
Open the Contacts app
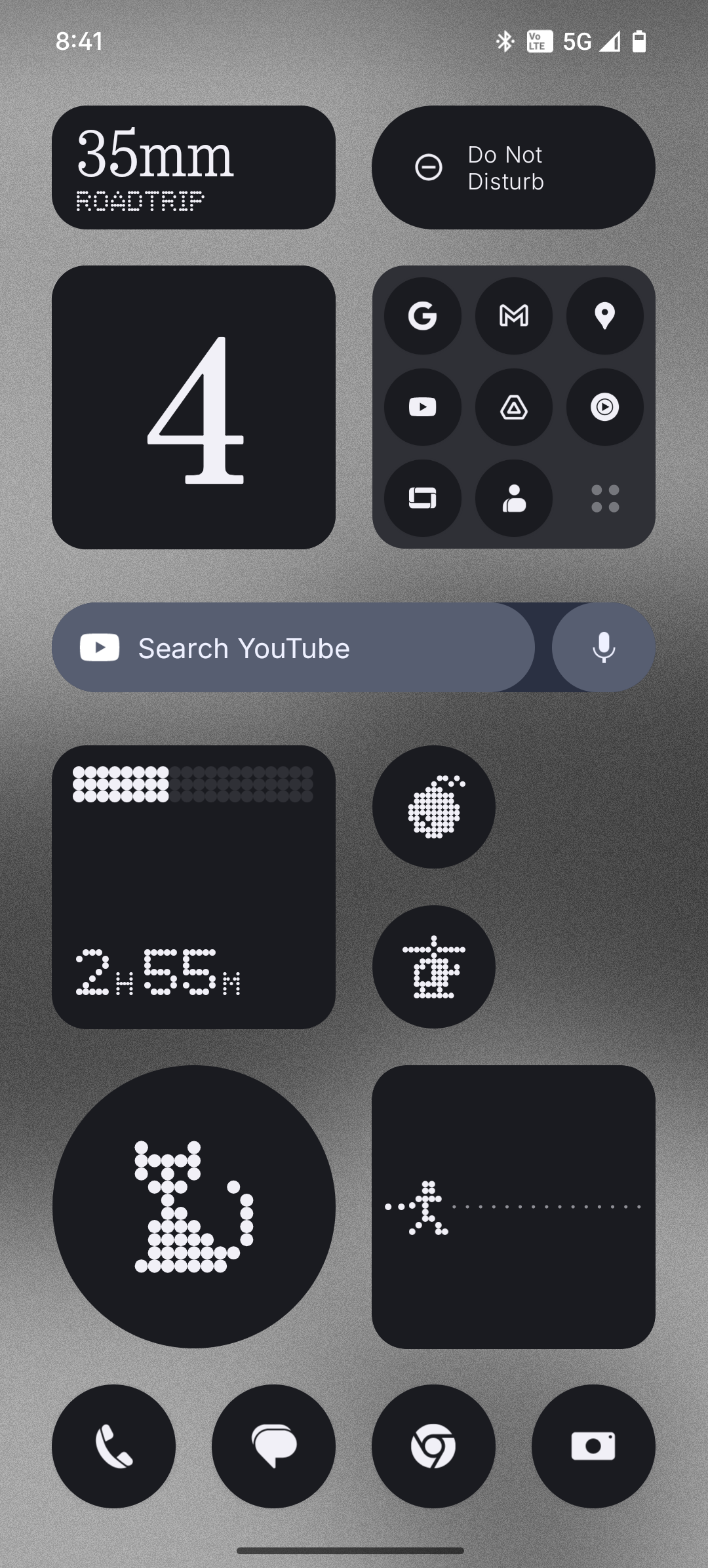[514, 498]
